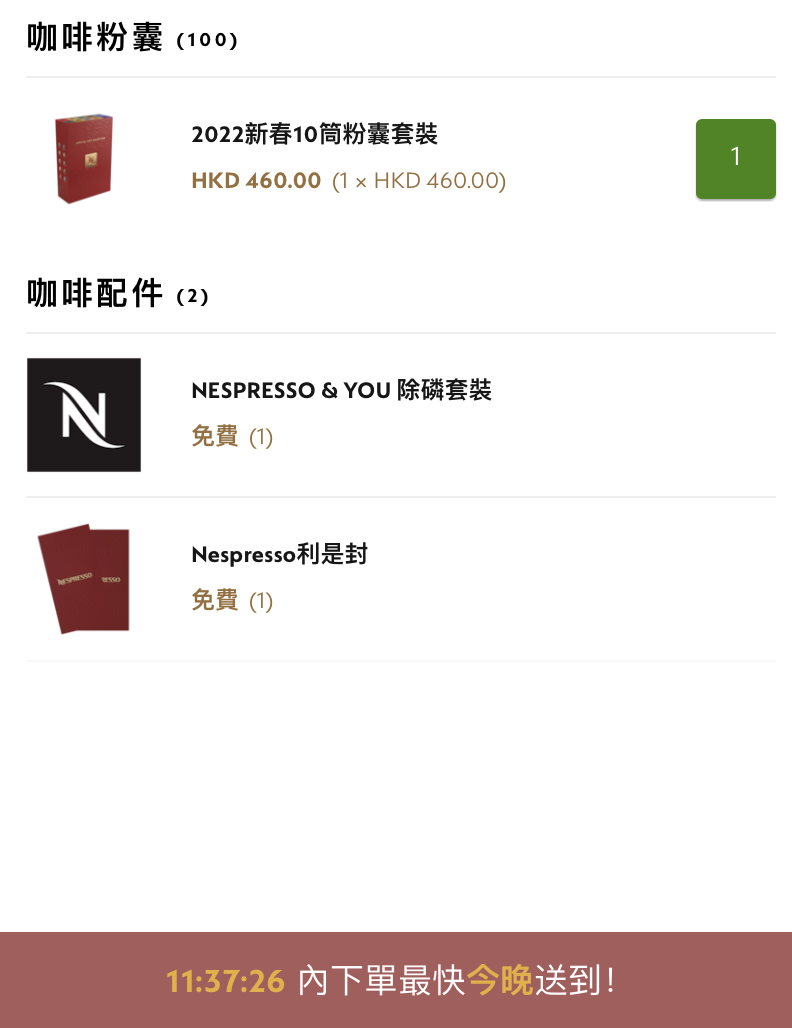This screenshot has height=1028, width=792.
Task: Open the 2022新春10筒粉囊套裝 product
Action: point(314,135)
